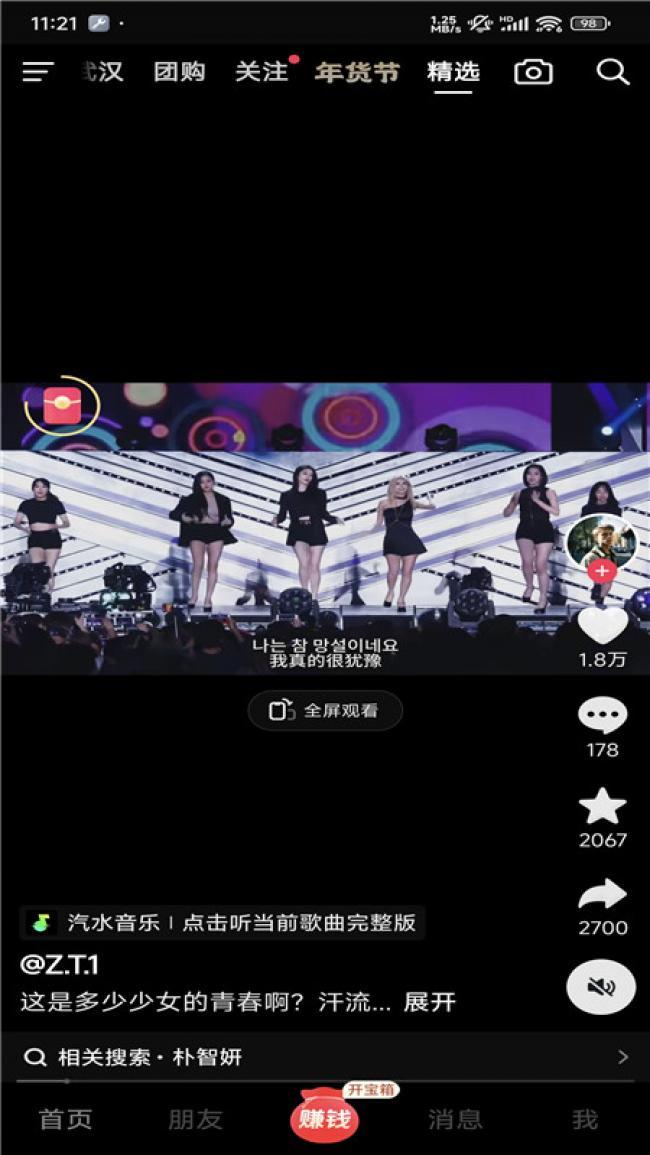Unmute the video sound
The height and width of the screenshot is (1155, 650).
pyautogui.click(x=601, y=988)
